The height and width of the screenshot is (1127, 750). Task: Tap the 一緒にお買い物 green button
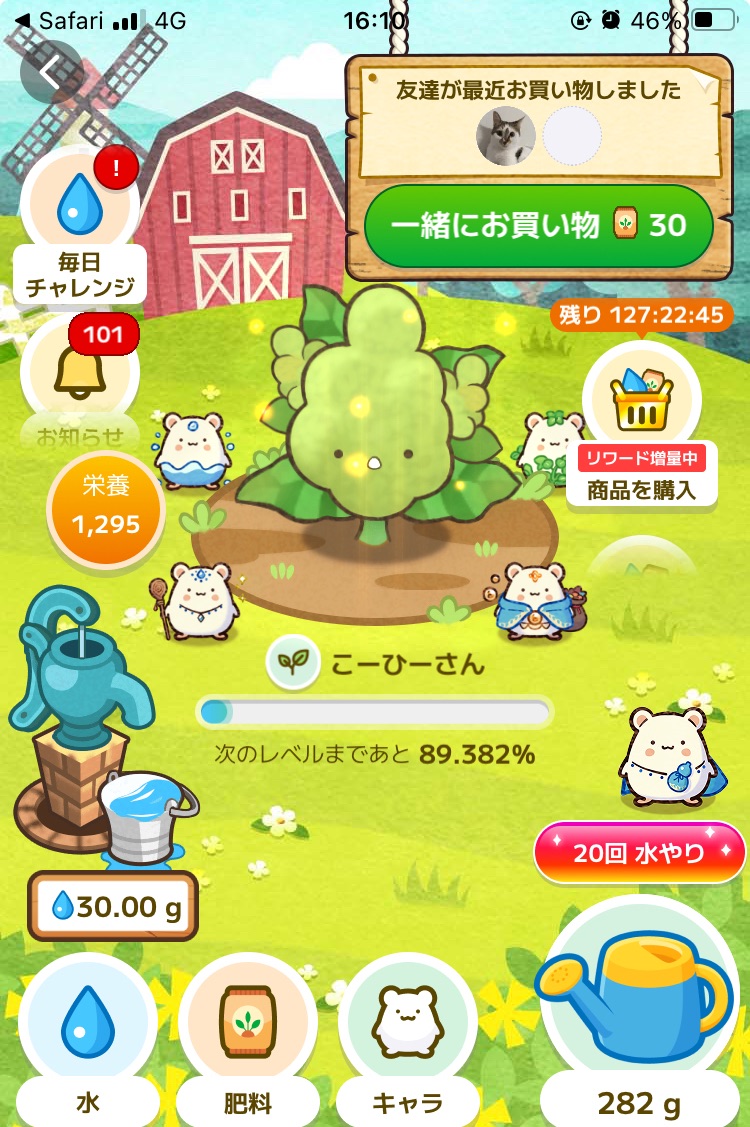point(539,224)
